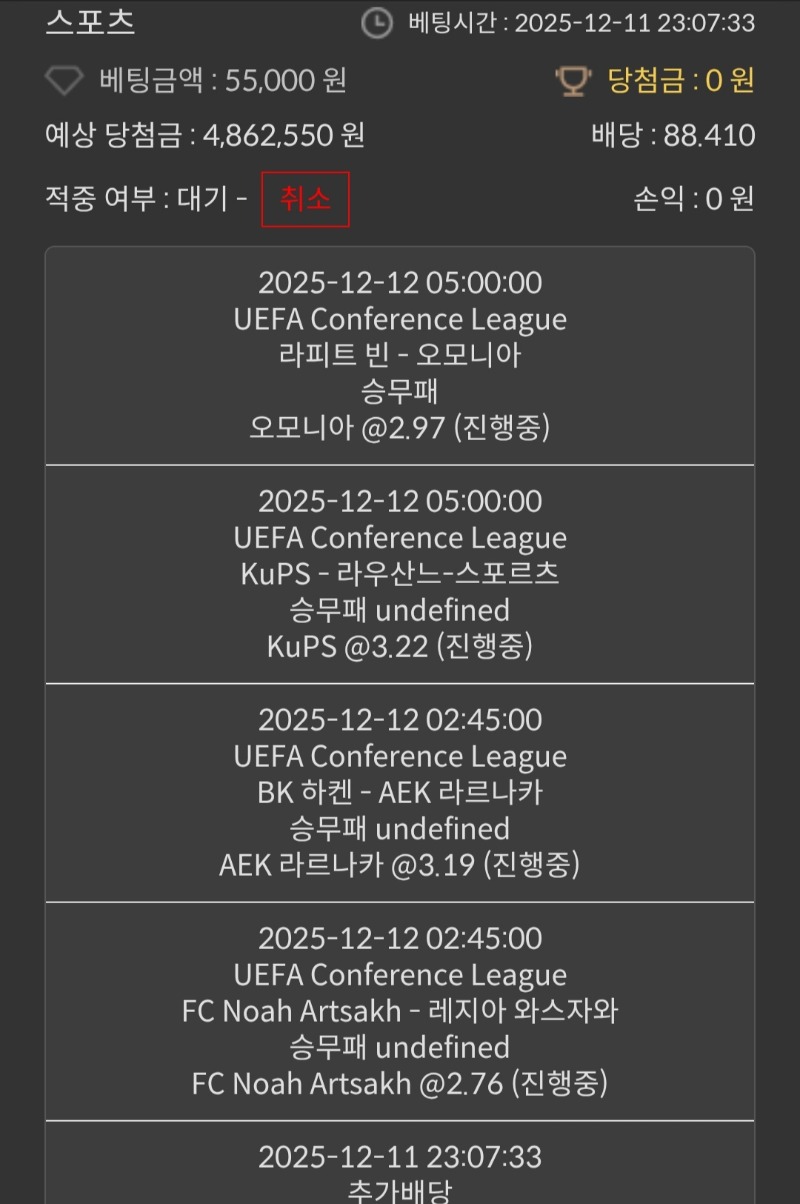This screenshot has height=1204, width=800.
Task: Click the AEK 라르나카 @3.19 odds line
Action: 400,866
